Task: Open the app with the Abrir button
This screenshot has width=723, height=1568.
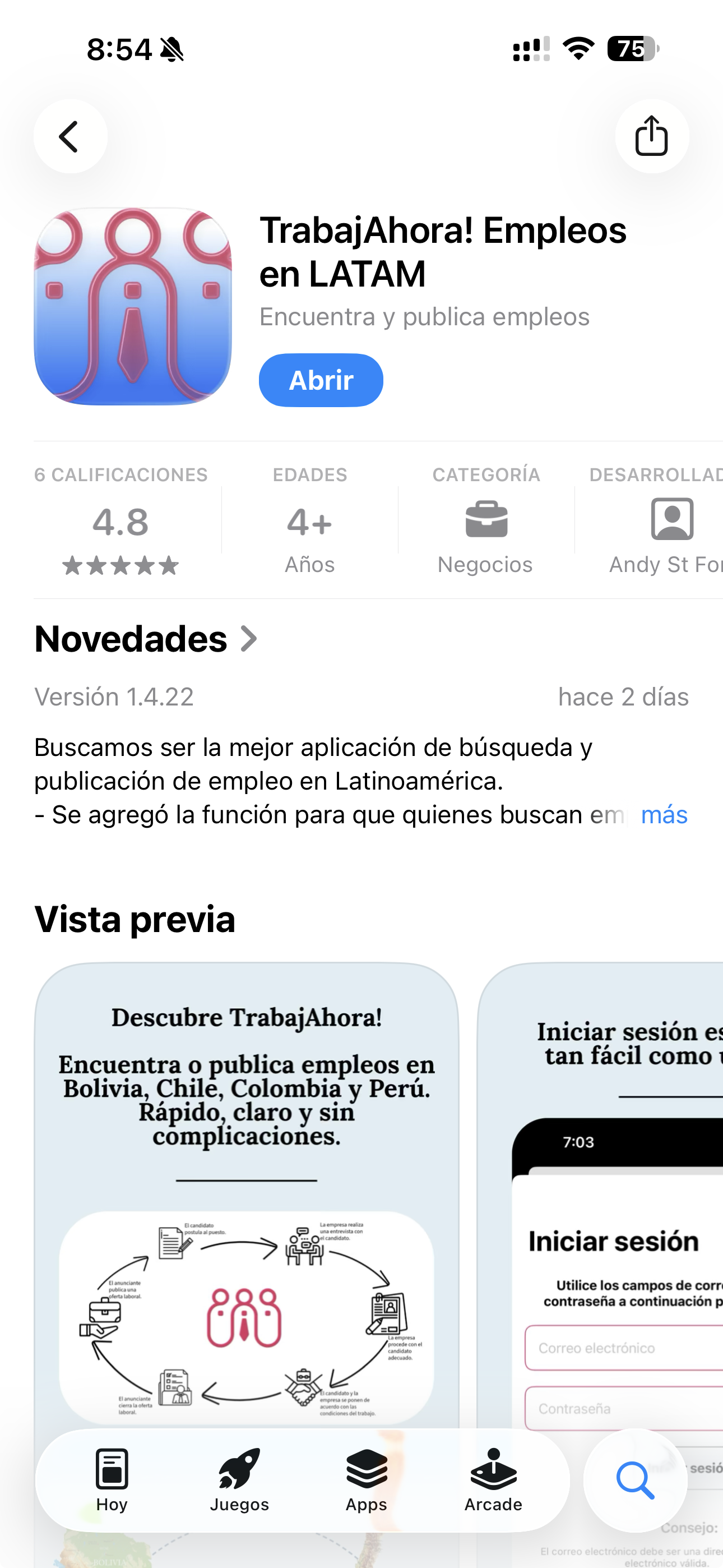Action: coord(321,380)
